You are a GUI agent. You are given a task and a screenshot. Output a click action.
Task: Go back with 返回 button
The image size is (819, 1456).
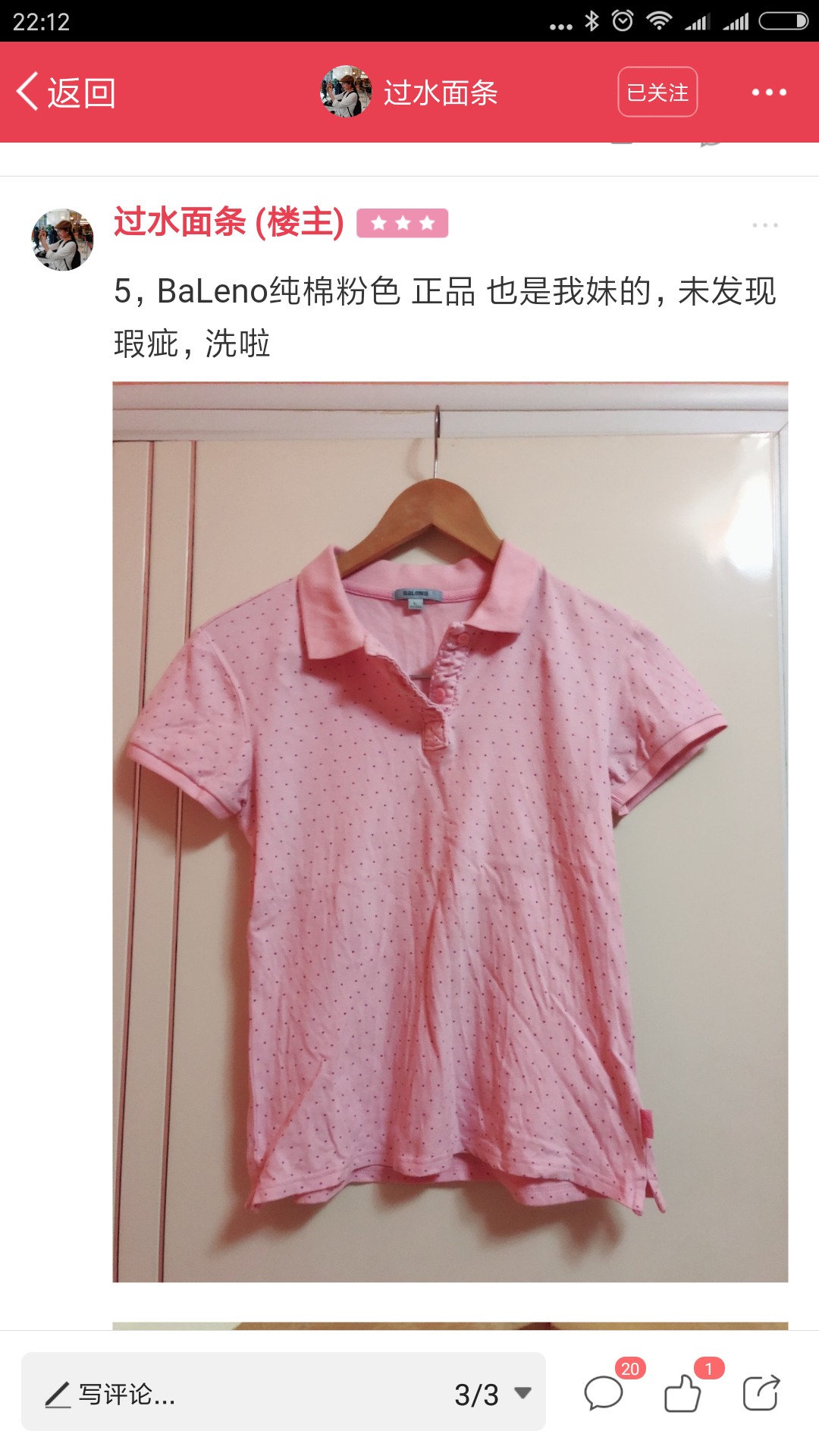coord(66,93)
